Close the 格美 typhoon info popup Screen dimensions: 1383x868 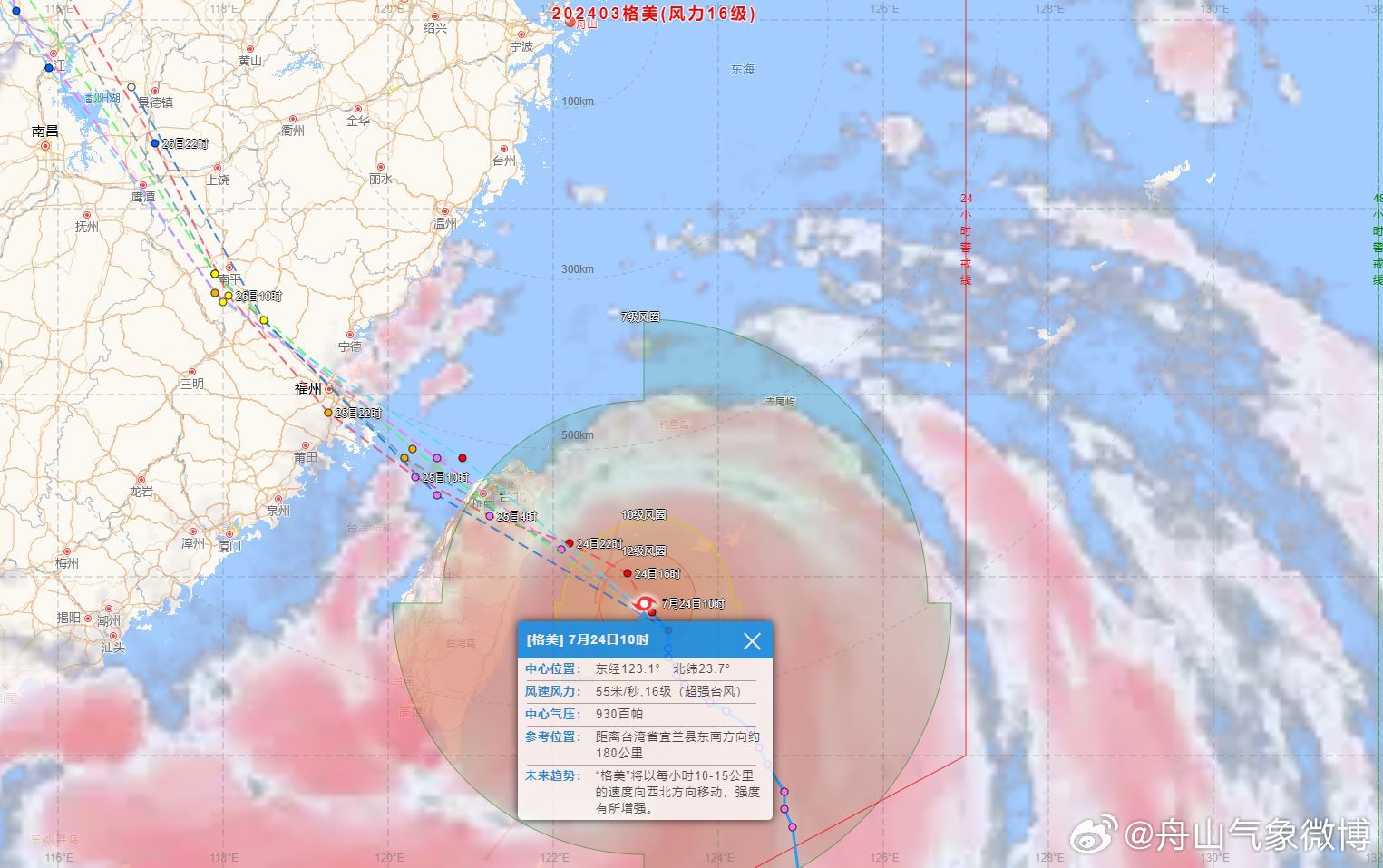(752, 641)
